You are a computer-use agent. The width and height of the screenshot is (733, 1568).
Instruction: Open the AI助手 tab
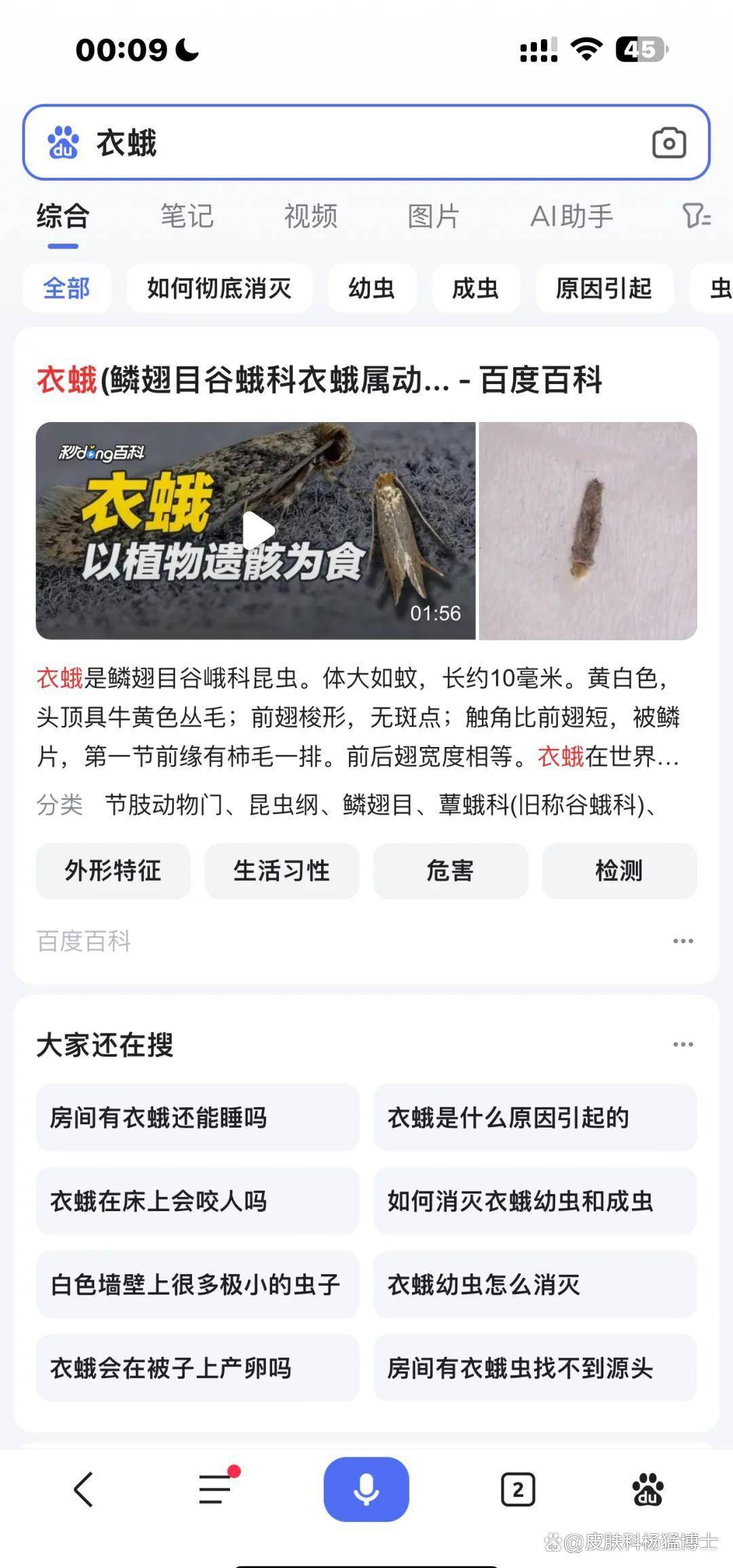(571, 217)
